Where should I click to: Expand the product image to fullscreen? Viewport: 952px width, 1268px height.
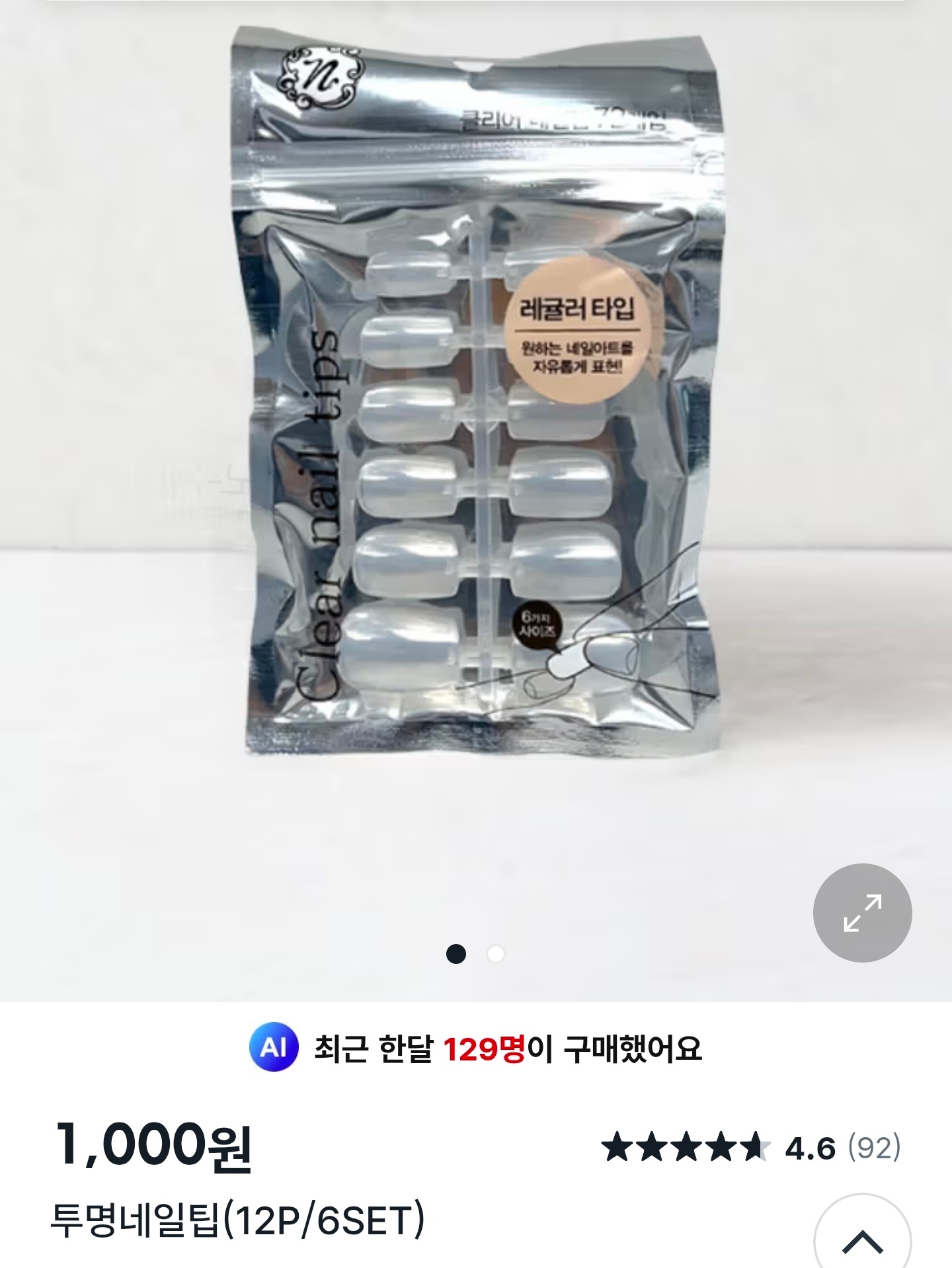tap(862, 912)
